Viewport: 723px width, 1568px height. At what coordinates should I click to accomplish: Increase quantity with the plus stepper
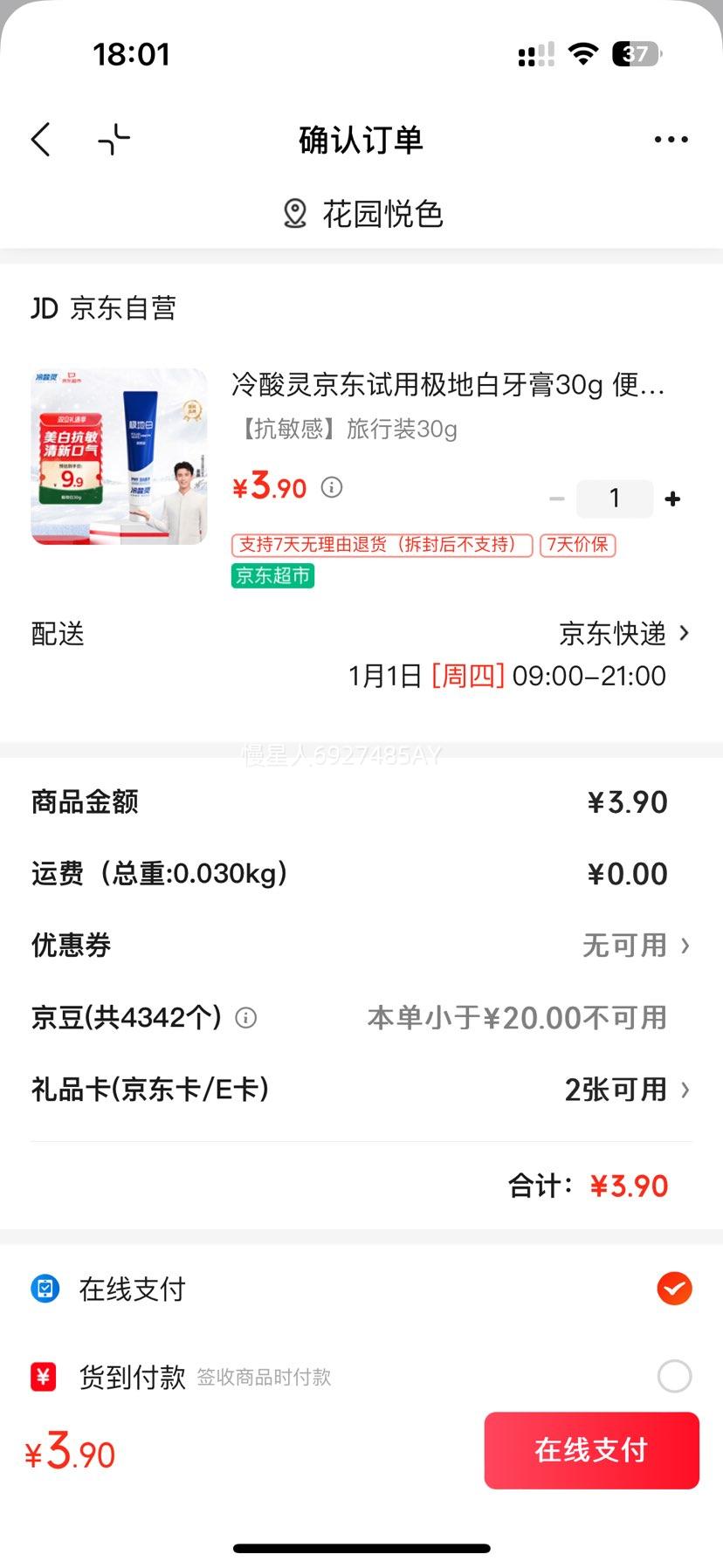(x=672, y=499)
